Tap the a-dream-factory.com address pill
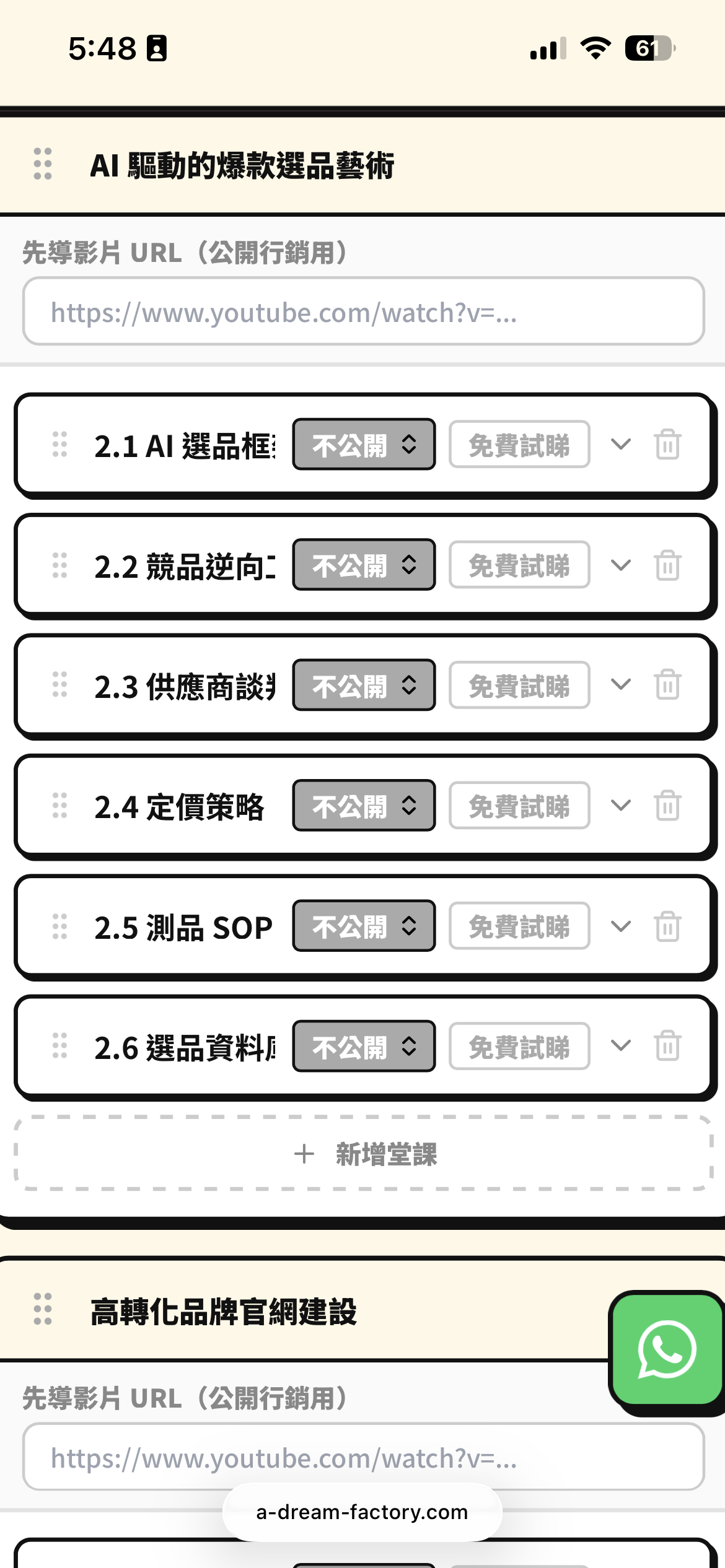The width and height of the screenshot is (725, 1568). click(x=362, y=1512)
